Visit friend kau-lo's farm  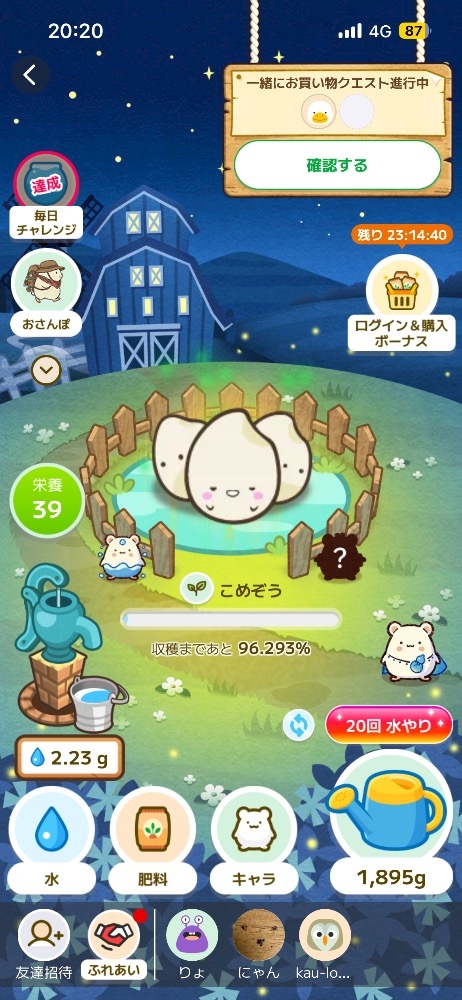[x=325, y=945]
